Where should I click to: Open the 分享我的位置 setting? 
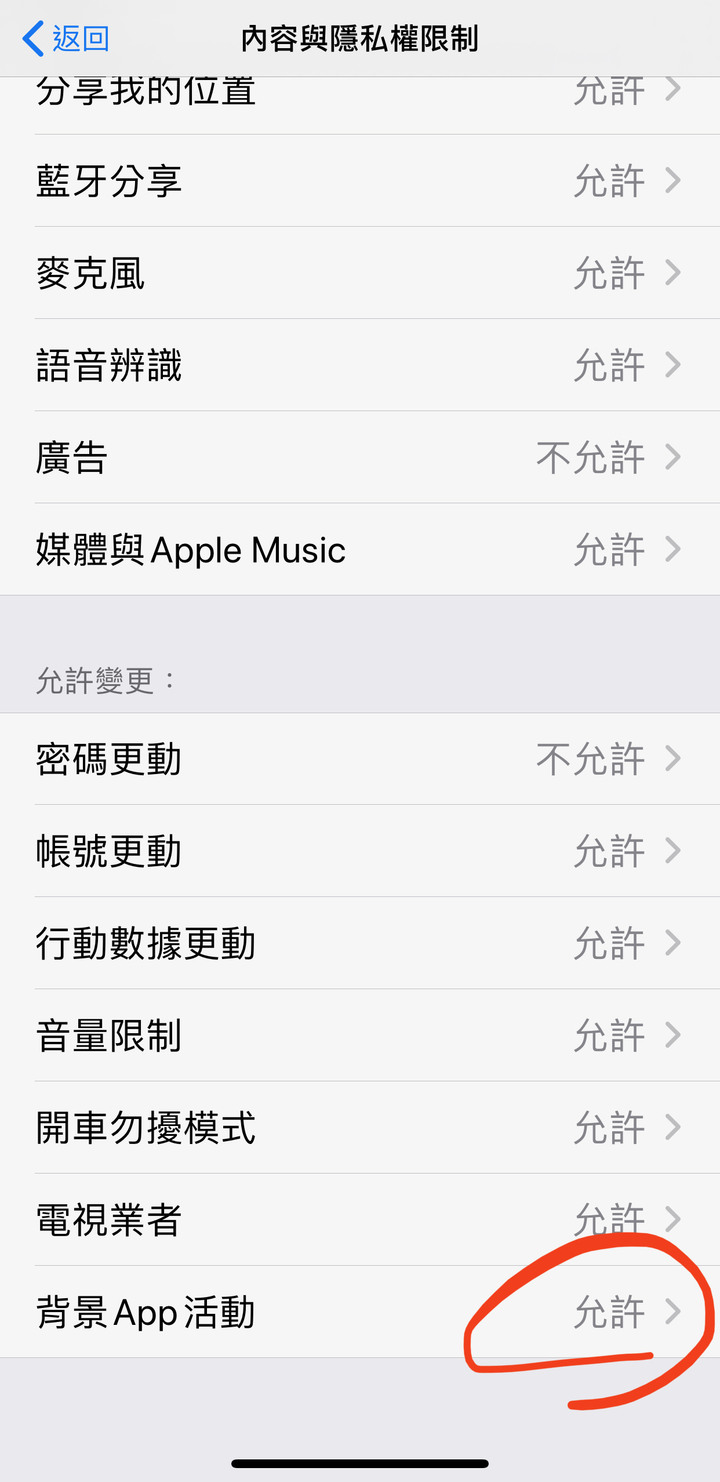pos(360,105)
